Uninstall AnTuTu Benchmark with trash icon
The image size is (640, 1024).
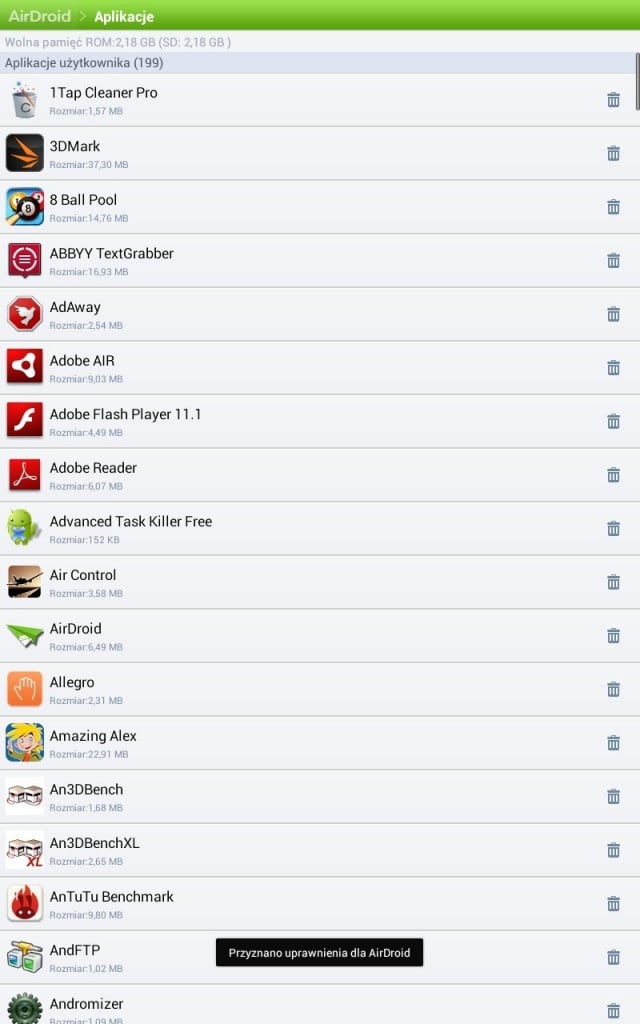[x=613, y=904]
